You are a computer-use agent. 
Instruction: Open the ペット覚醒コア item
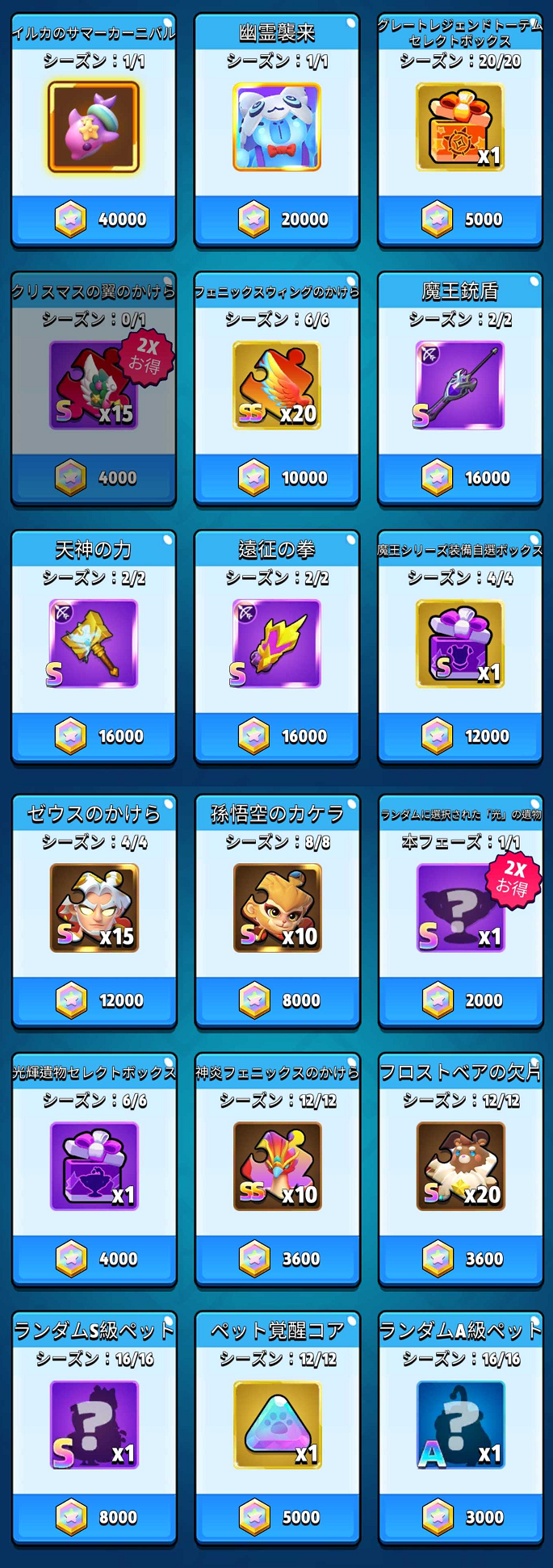click(277, 1424)
